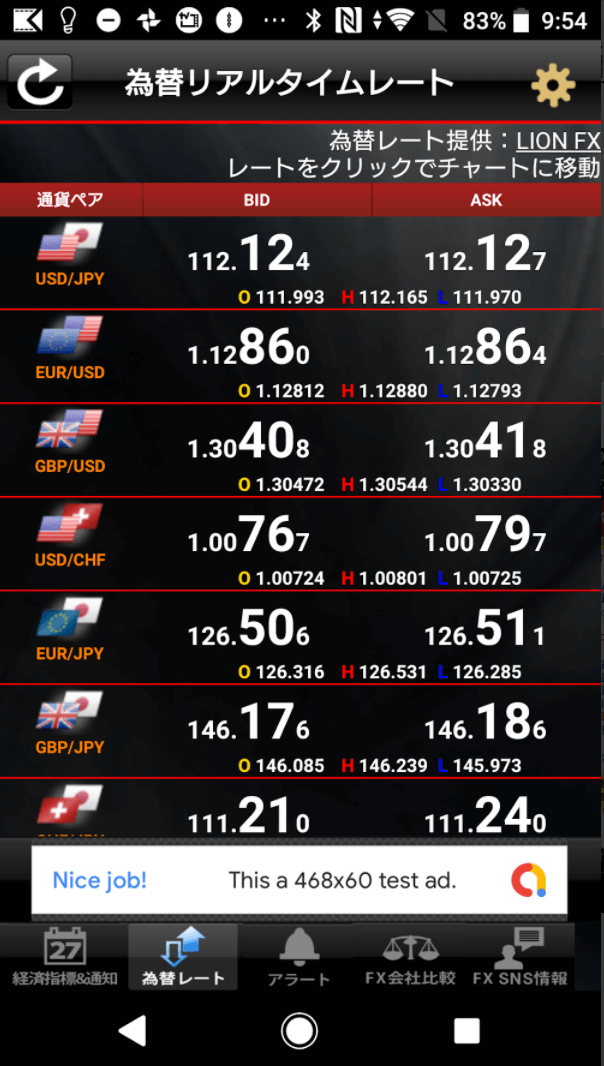View the GBP/USD chart
Viewport: 604px width, 1066px height.
click(301, 450)
